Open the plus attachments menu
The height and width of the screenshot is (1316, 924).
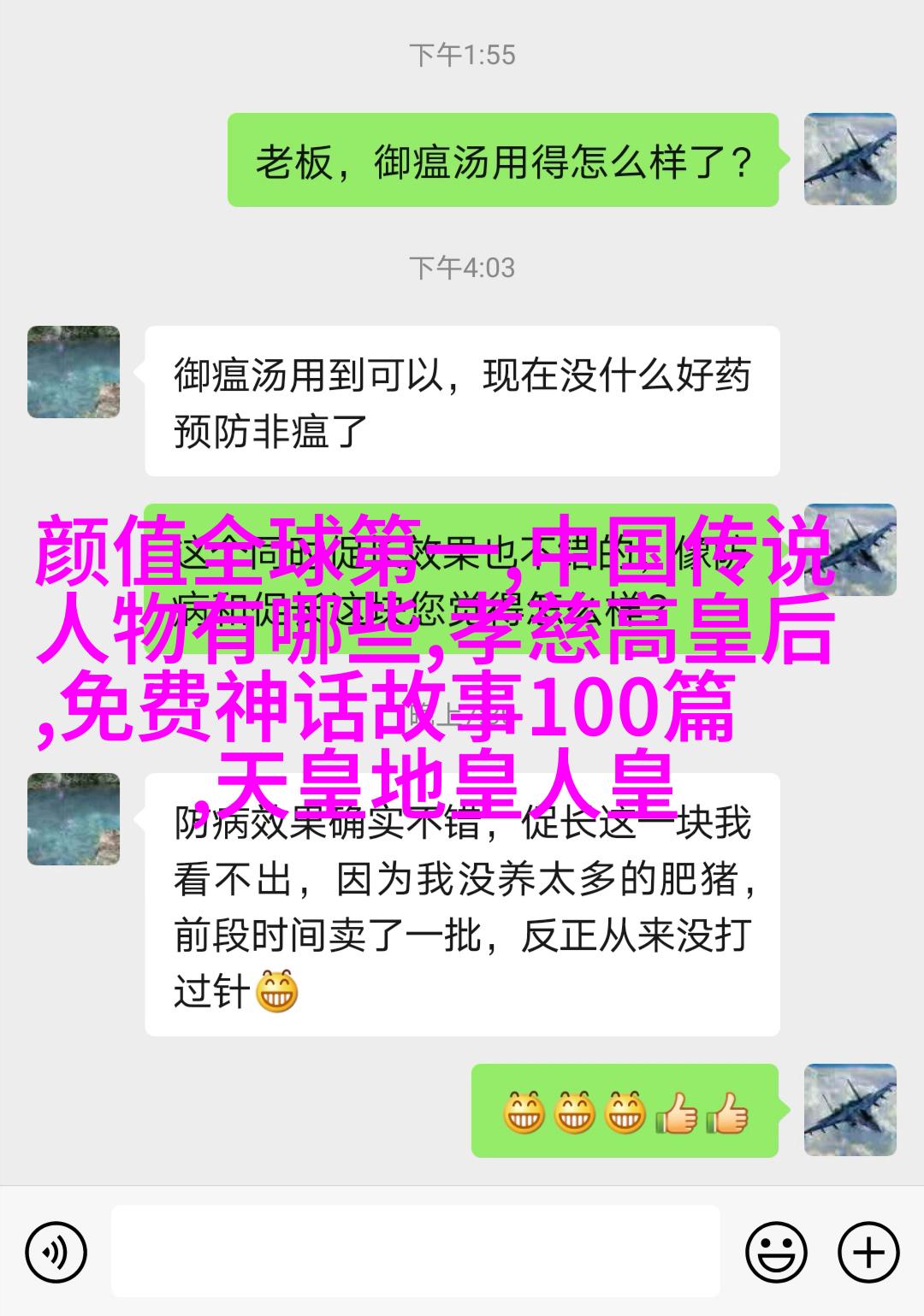tap(868, 1253)
